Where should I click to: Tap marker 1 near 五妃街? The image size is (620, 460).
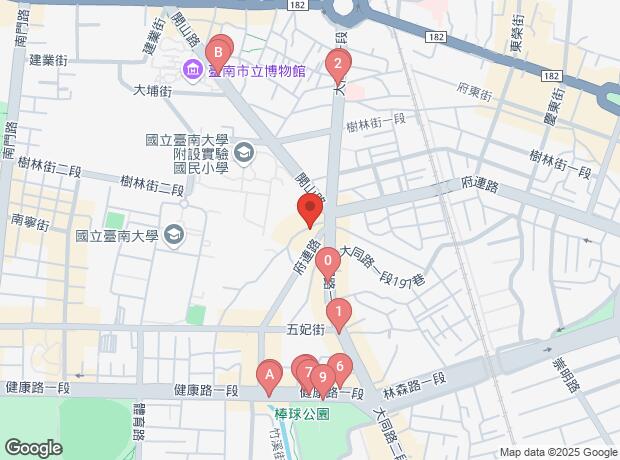point(339,313)
